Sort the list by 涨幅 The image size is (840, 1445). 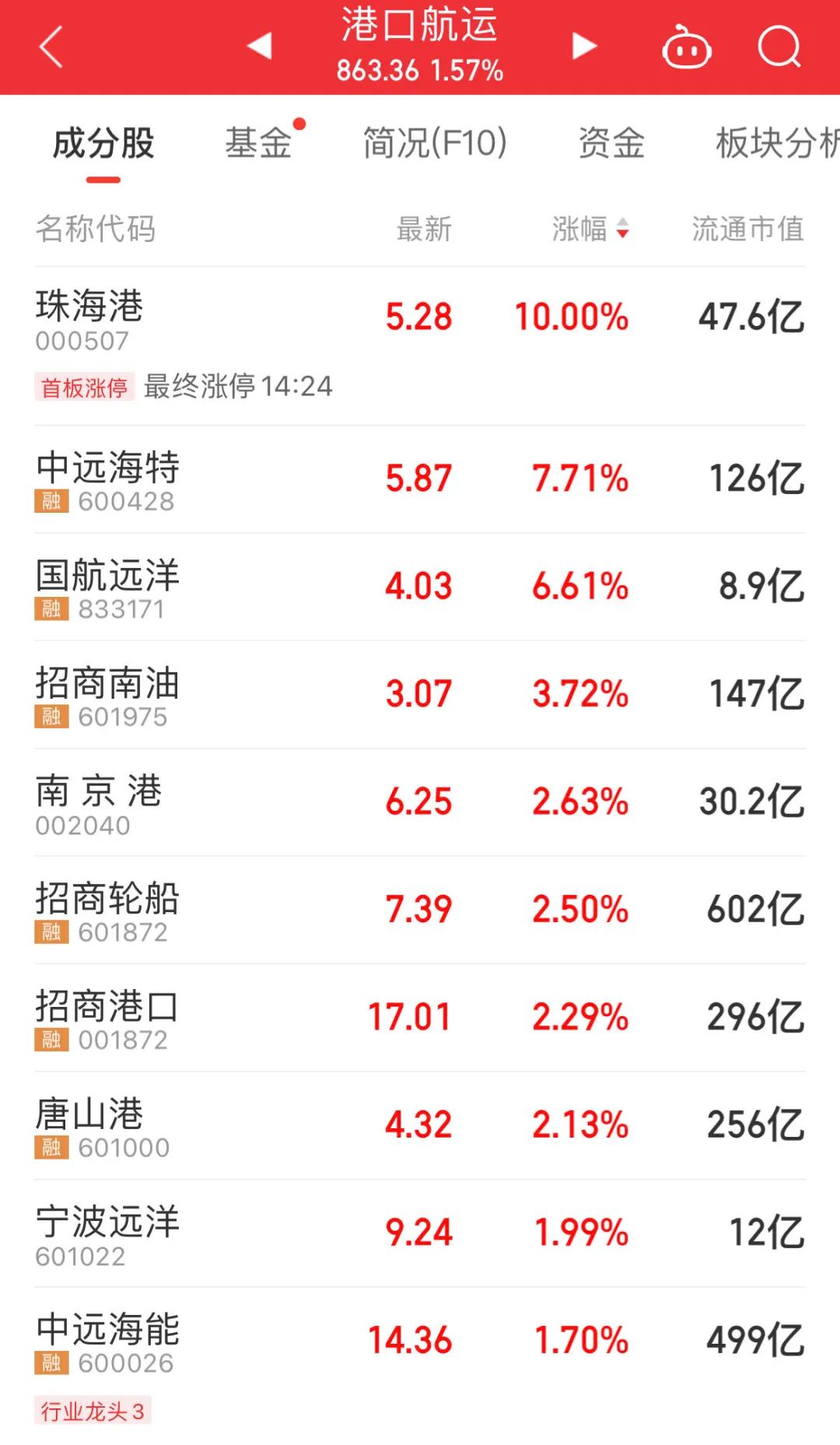pyautogui.click(x=590, y=229)
